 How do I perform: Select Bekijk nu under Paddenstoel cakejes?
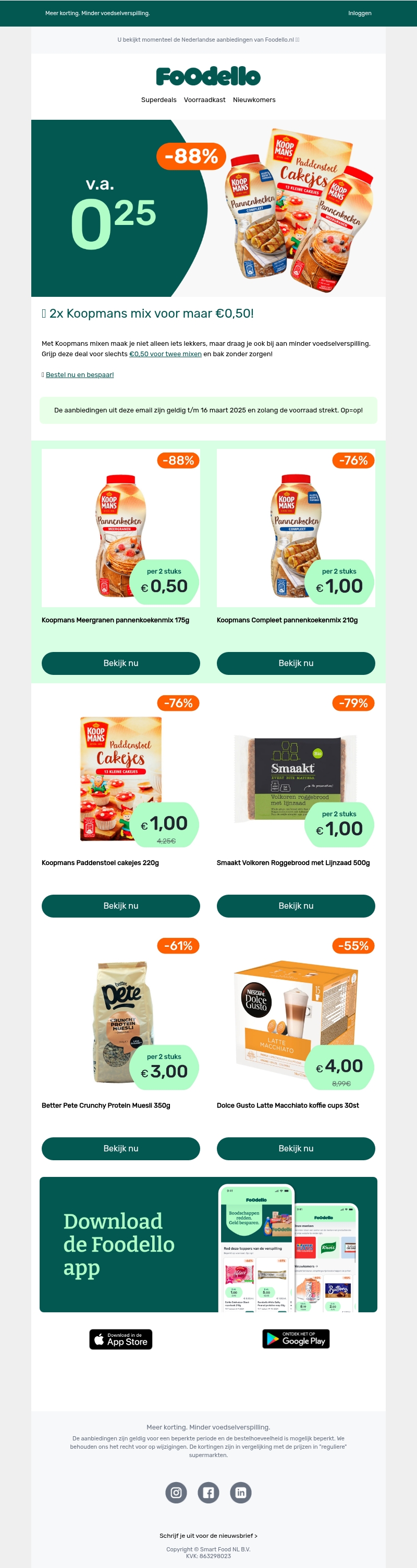(121, 906)
